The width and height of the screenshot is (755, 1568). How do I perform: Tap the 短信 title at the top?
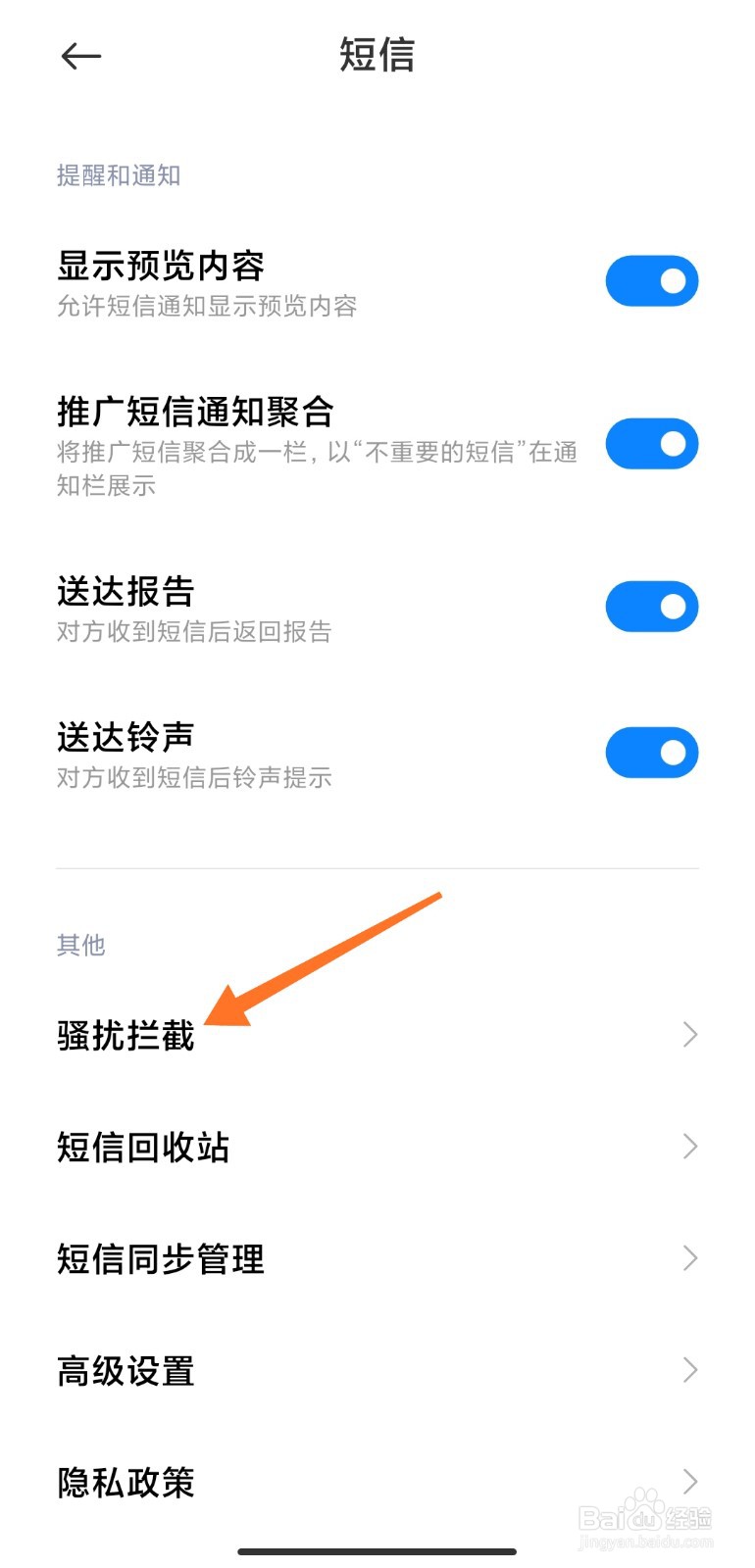[x=377, y=57]
